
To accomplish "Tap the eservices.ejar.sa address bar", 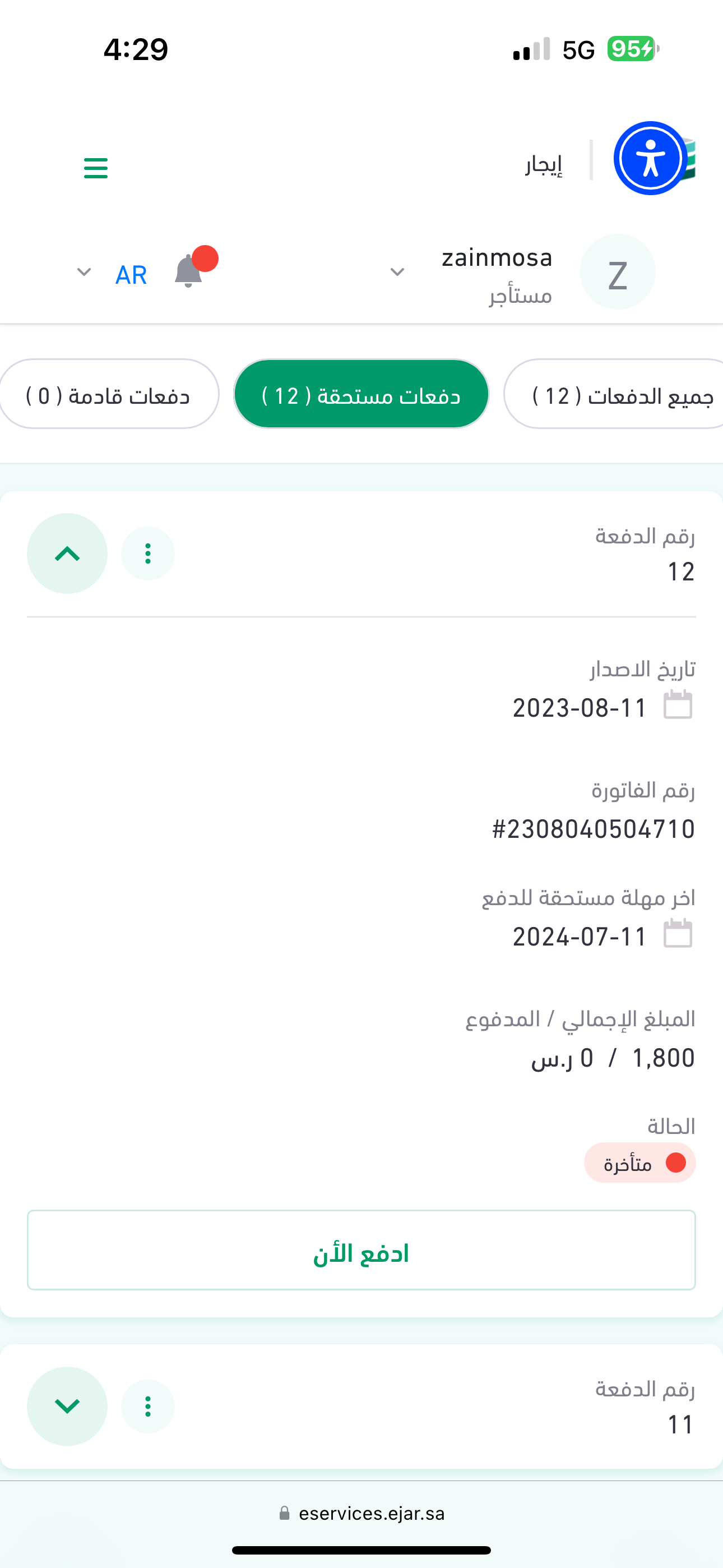I will point(361,1513).
